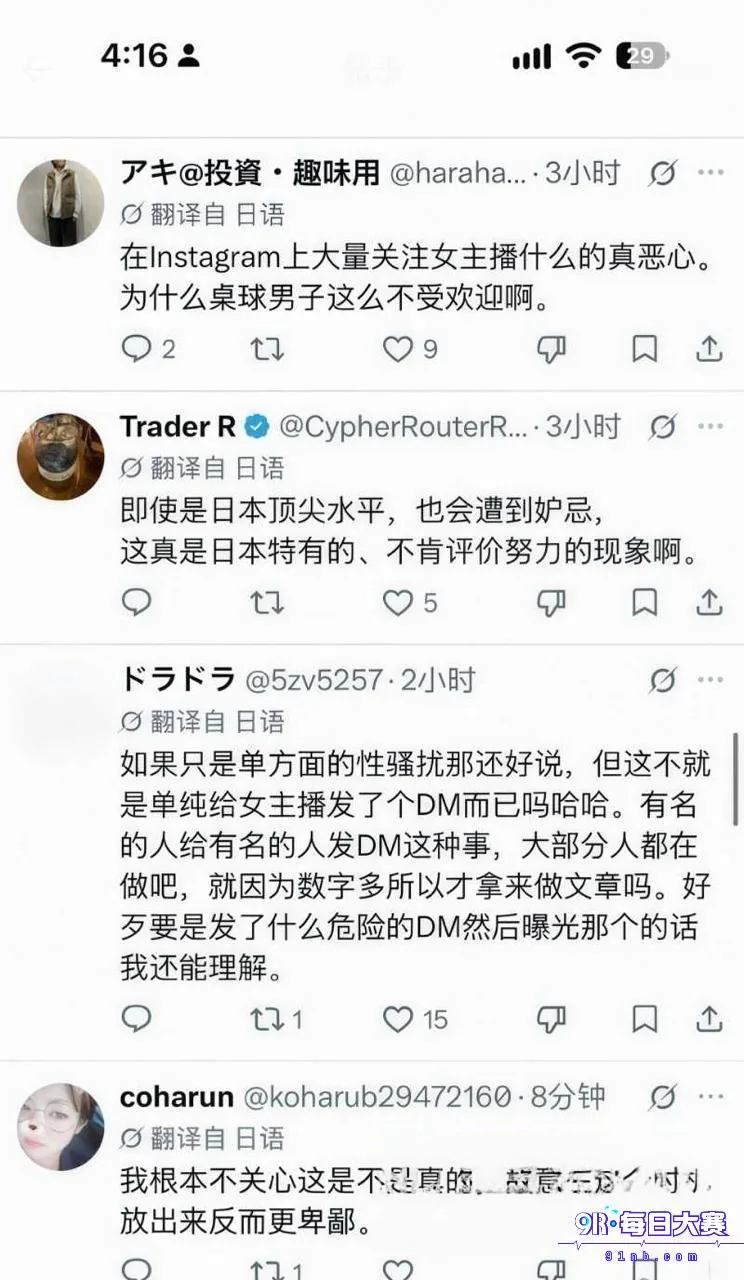
Task: Like Trader R's reply
Action: point(398,602)
